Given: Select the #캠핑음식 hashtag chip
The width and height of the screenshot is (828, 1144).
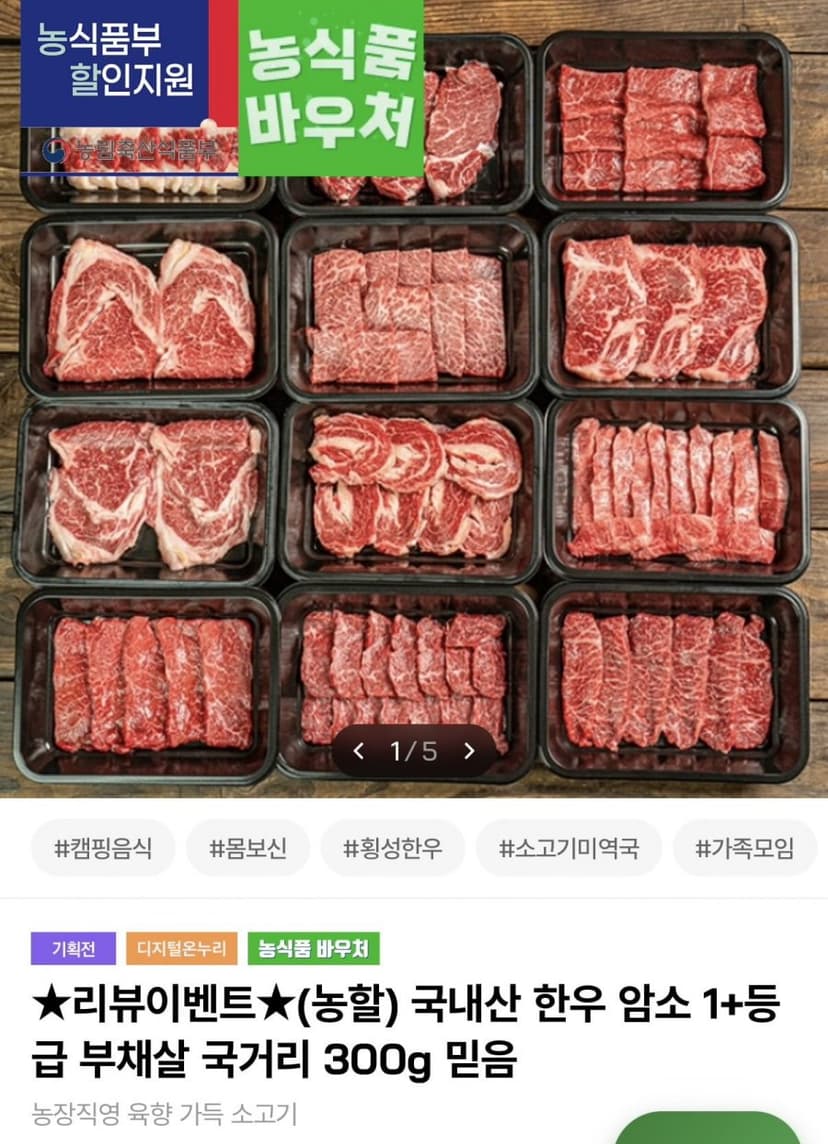Looking at the screenshot, I should [x=103, y=848].
